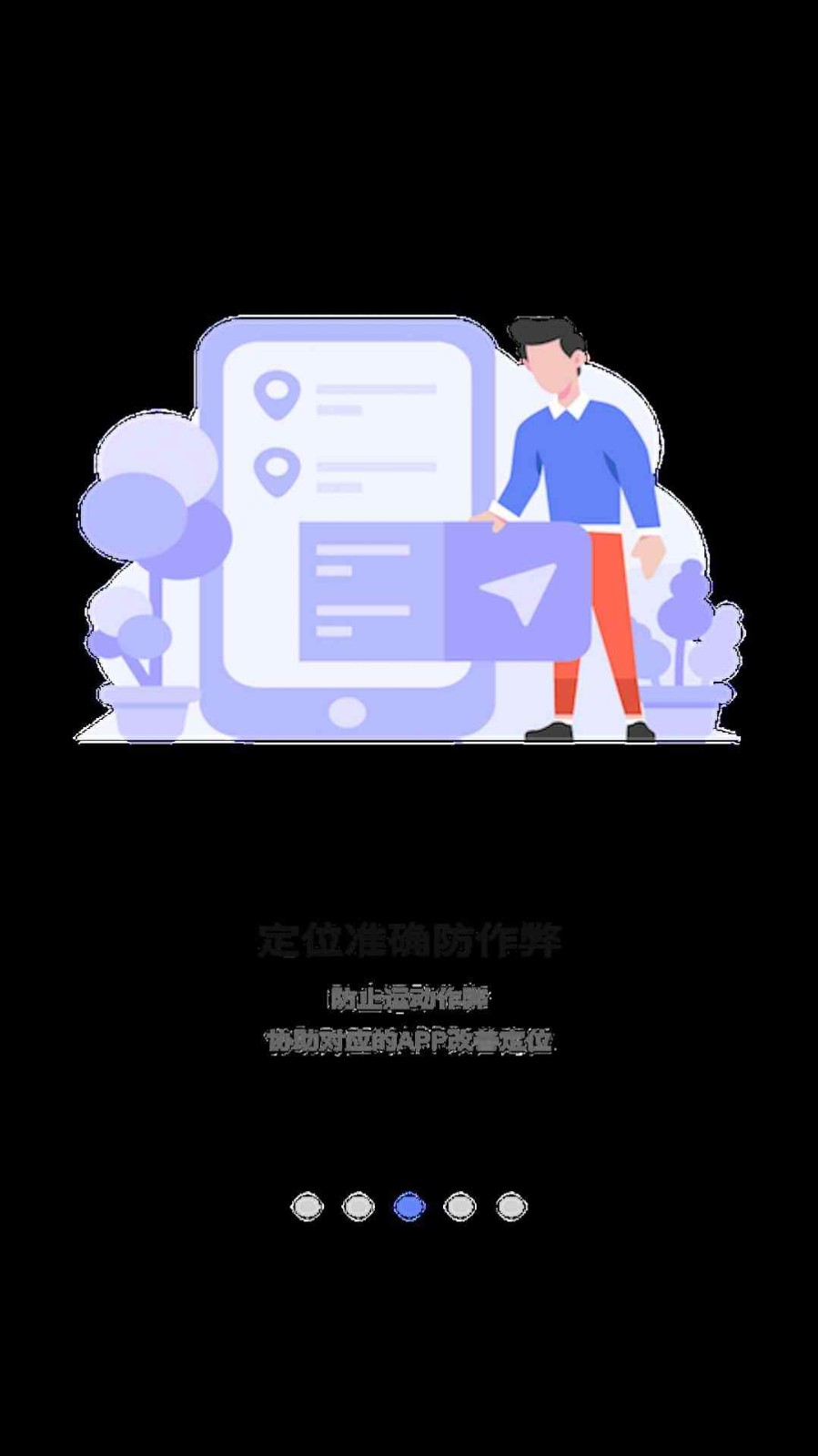Viewport: 818px width, 1456px height.
Task: Select the second page indicator dot
Action: click(x=358, y=1207)
